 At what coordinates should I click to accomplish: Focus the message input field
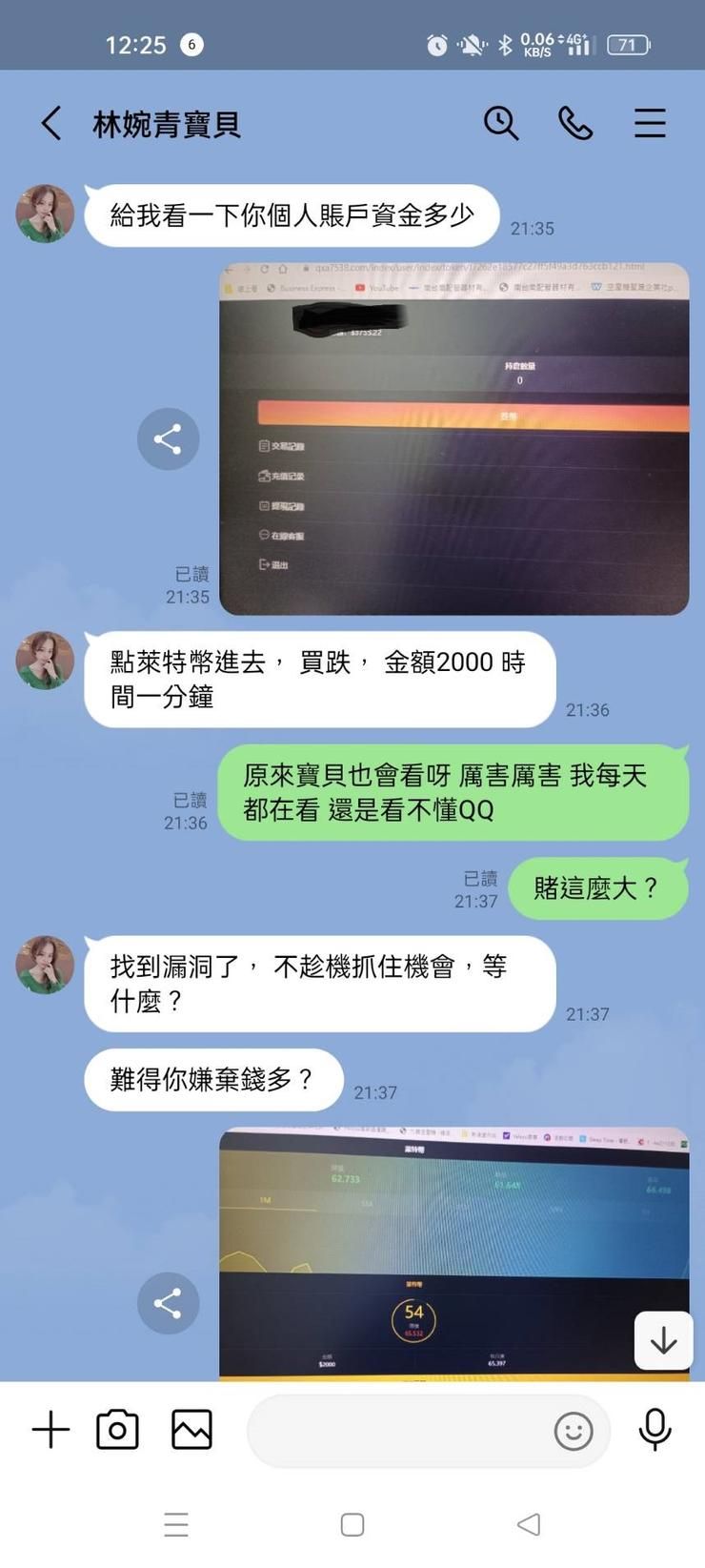coord(395,1431)
